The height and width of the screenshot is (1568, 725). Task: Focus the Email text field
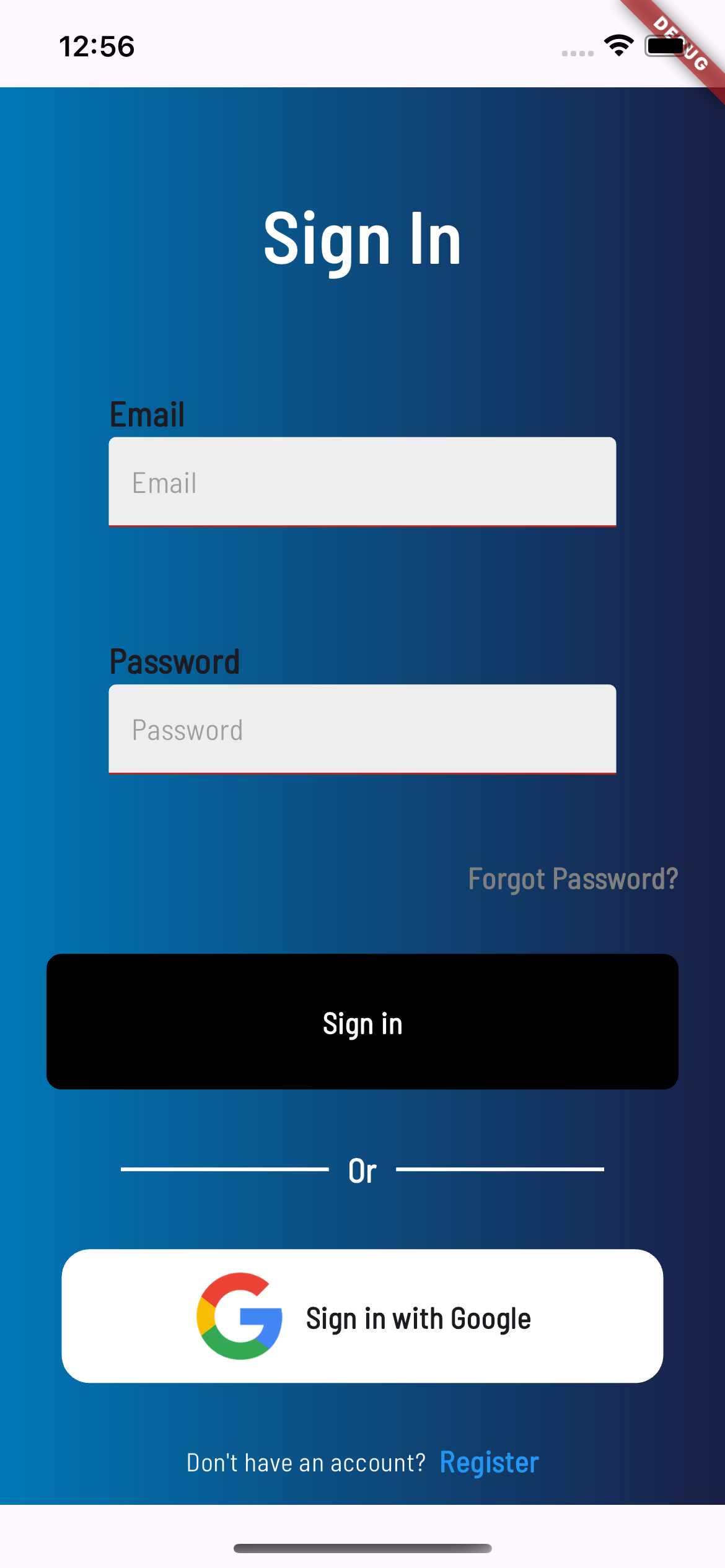pos(362,482)
